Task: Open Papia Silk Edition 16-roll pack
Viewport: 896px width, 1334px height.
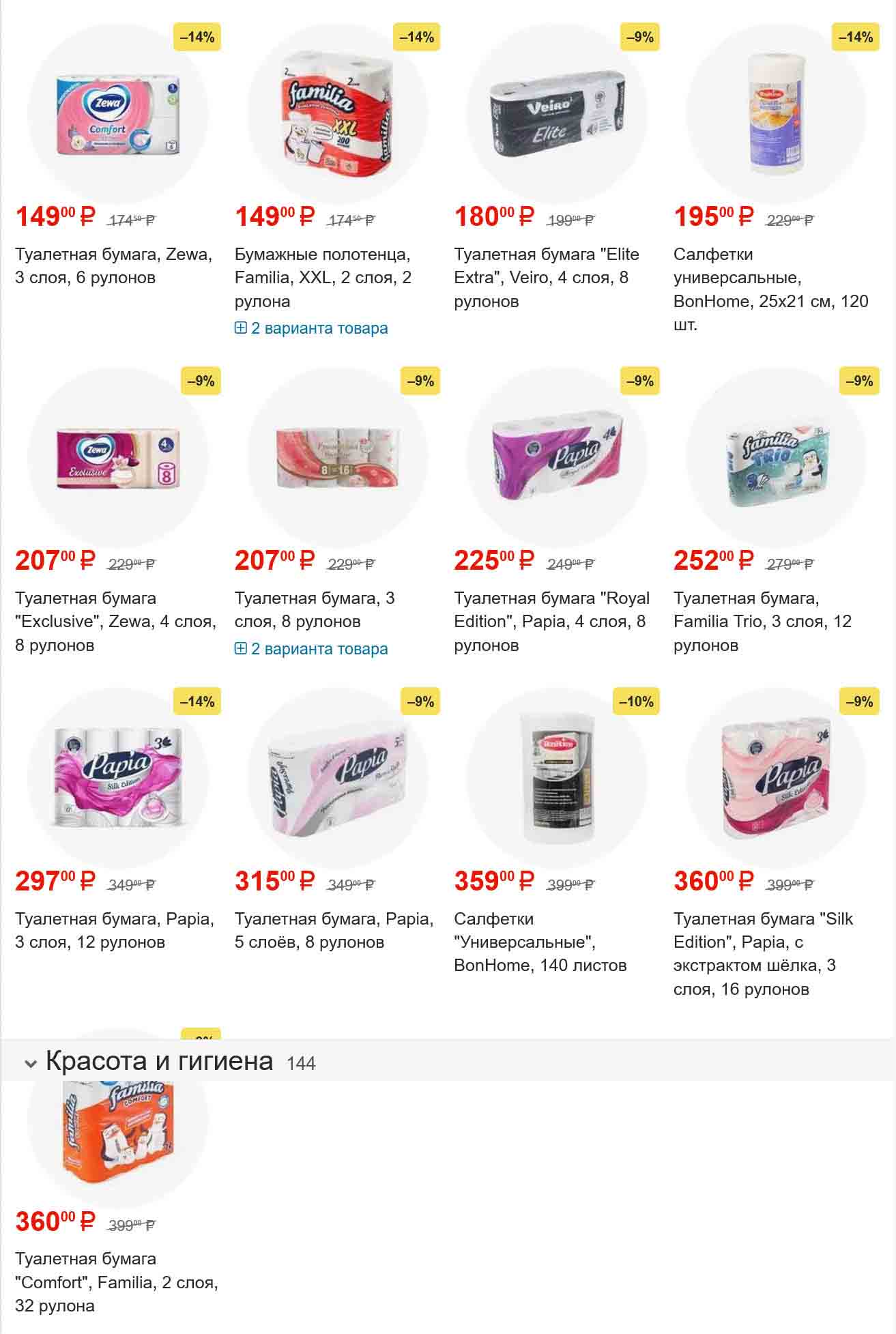Action: coord(762,954)
